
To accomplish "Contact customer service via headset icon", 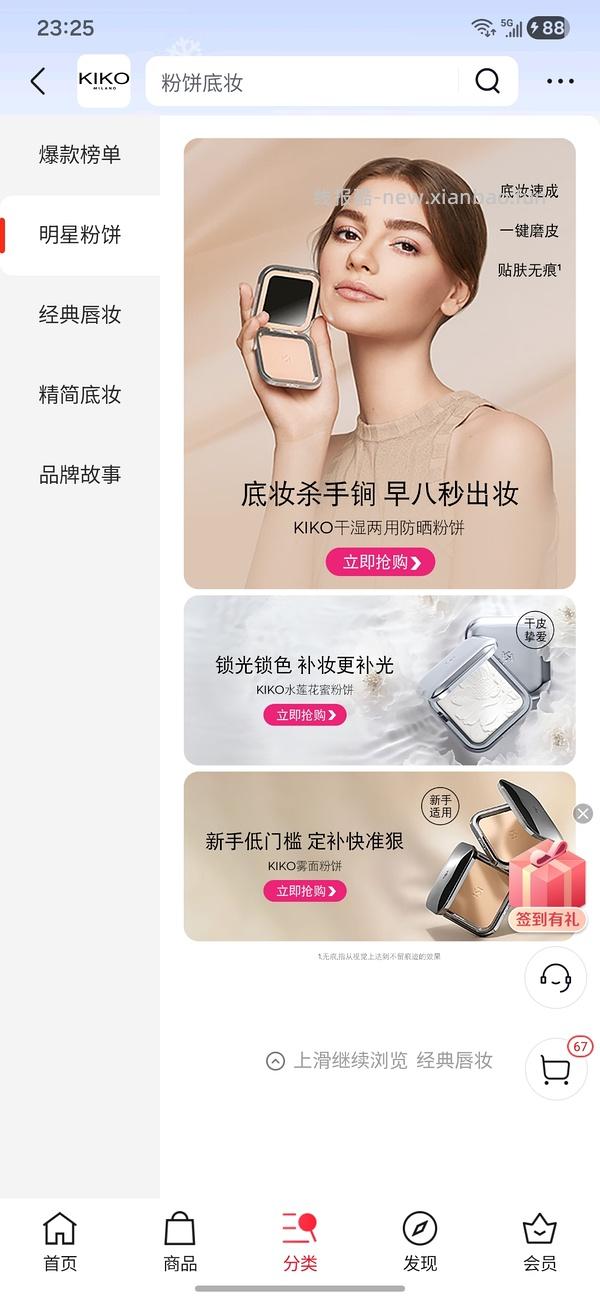I will (555, 977).
